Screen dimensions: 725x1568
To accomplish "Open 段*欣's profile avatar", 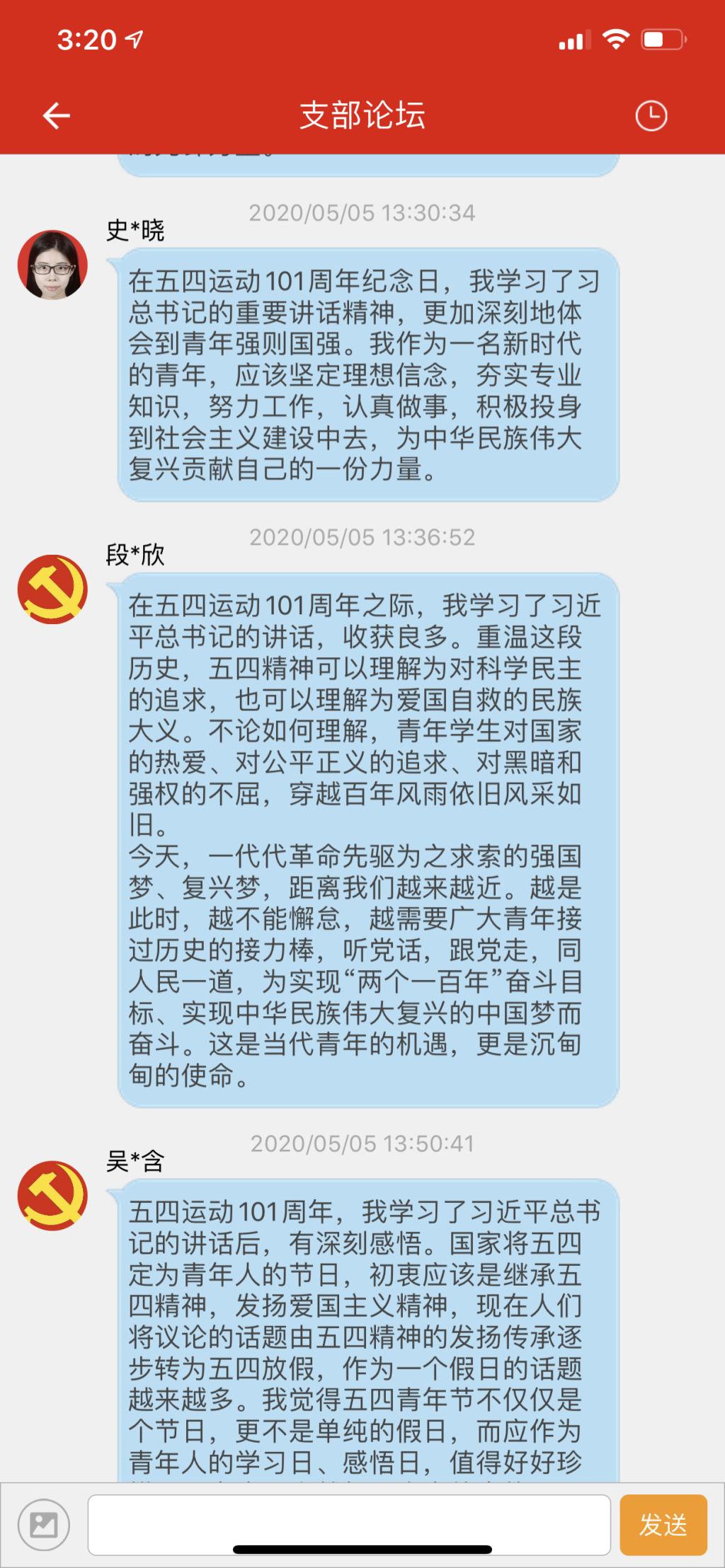I will click(52, 589).
